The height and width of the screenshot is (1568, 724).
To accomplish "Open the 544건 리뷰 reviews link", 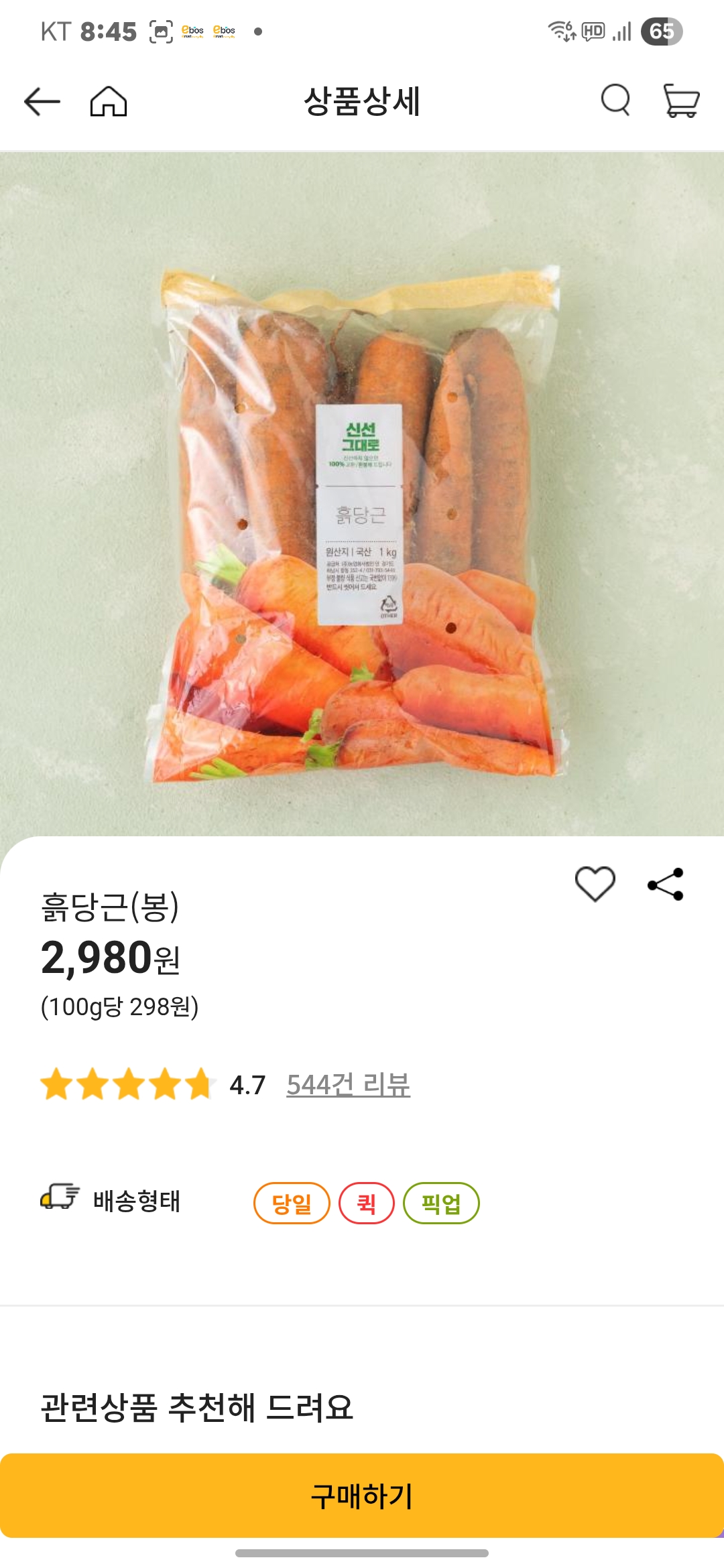I will coord(349,1082).
